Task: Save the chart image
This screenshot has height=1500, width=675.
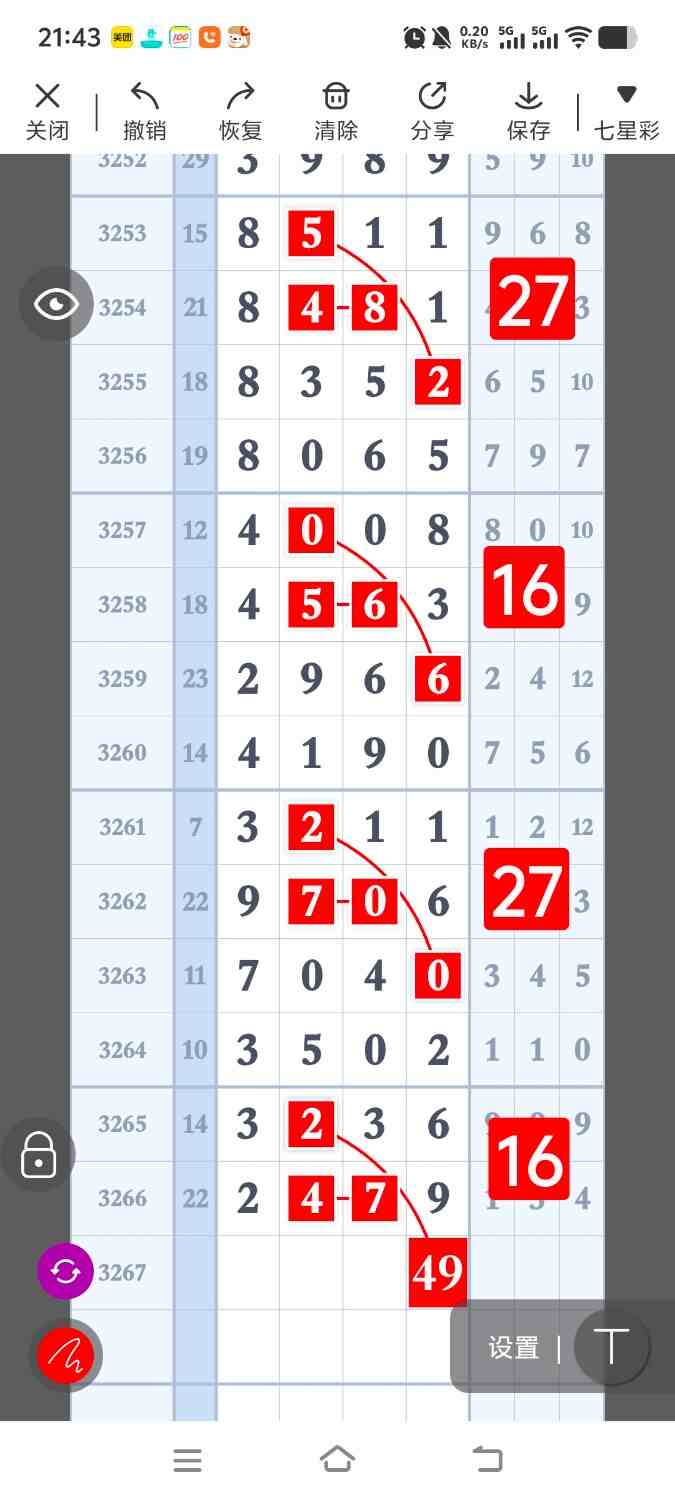Action: coord(528,111)
